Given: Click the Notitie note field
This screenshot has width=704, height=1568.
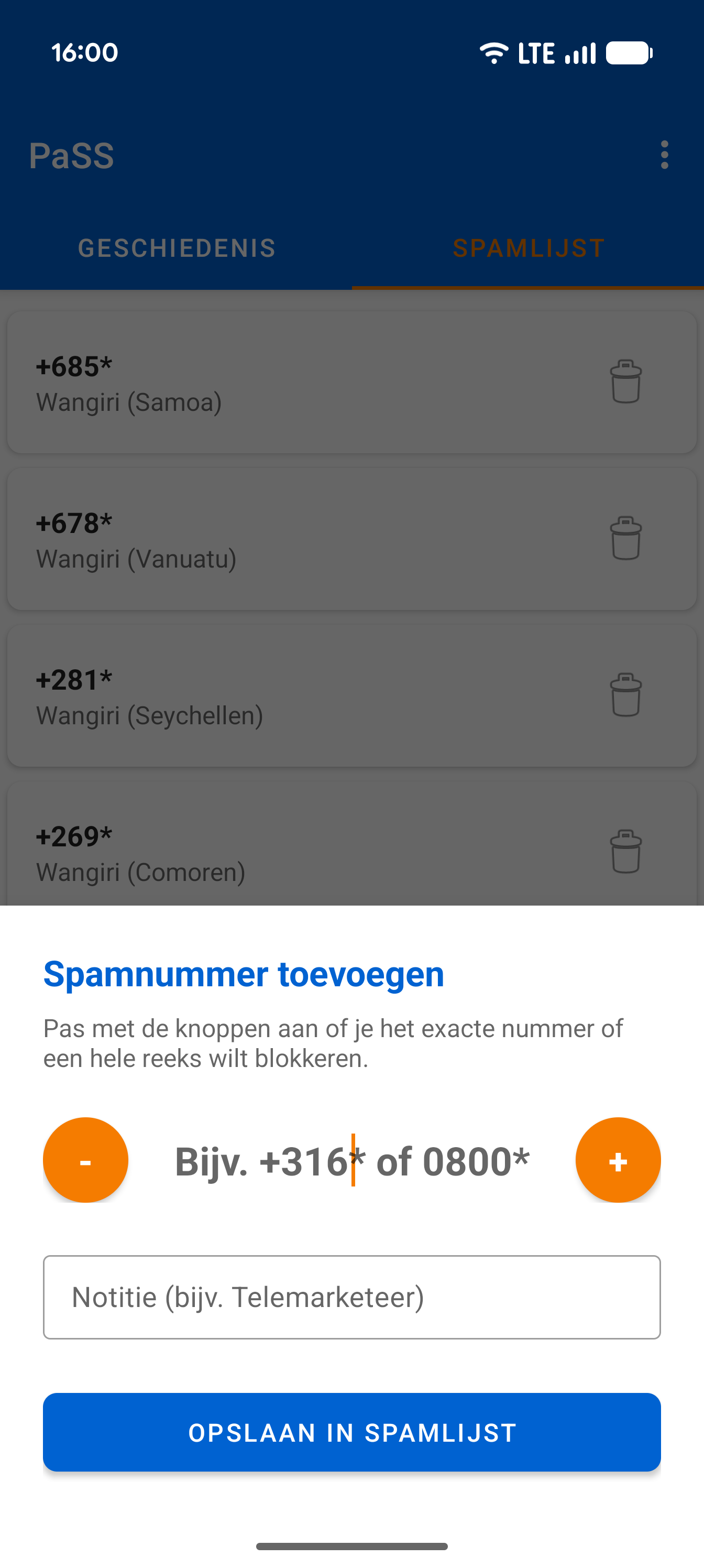Looking at the screenshot, I should click(351, 1297).
